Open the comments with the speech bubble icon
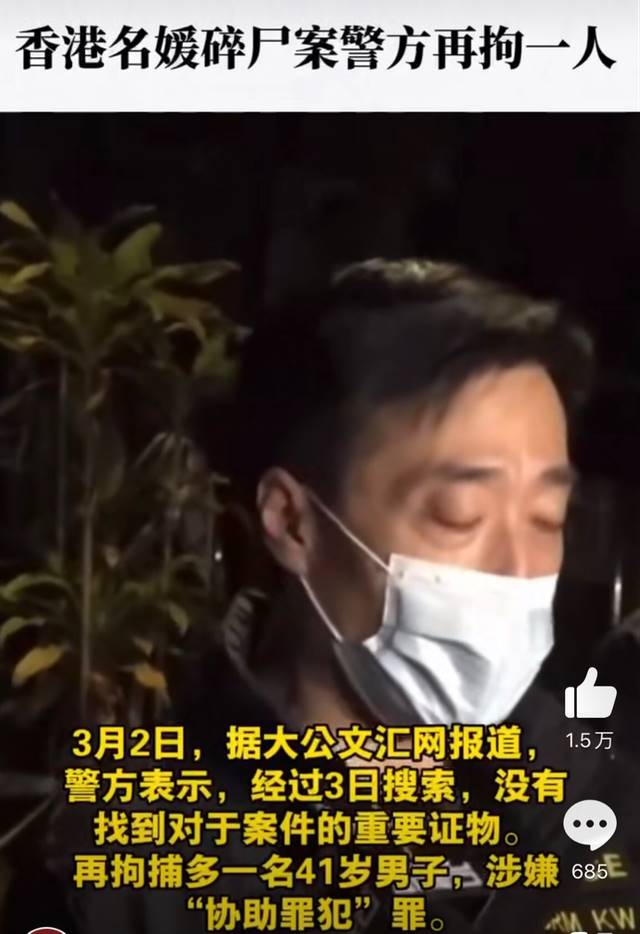The image size is (640, 934). click(x=589, y=826)
